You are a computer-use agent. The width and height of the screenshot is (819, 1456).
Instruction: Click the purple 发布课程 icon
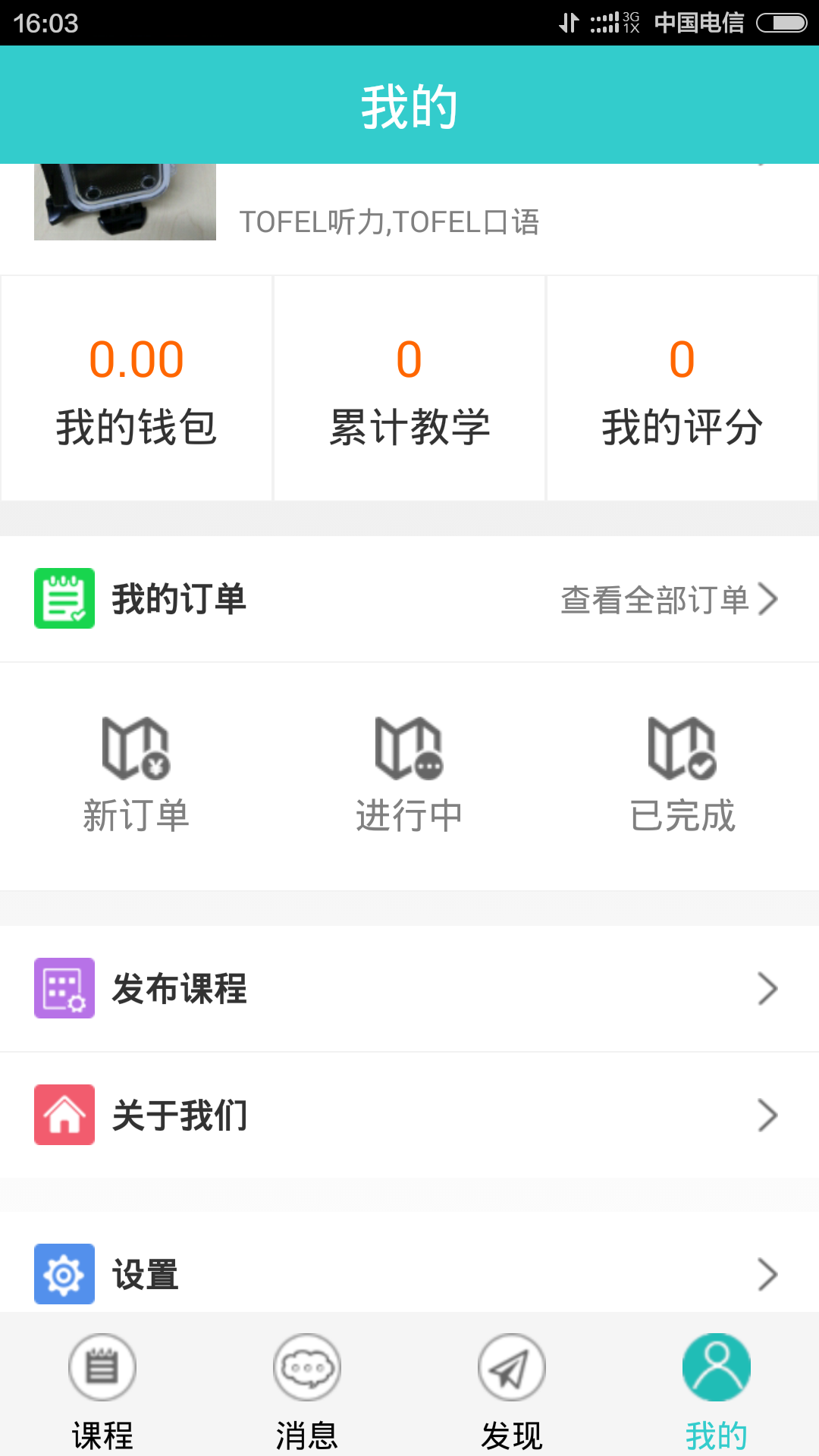click(x=64, y=989)
